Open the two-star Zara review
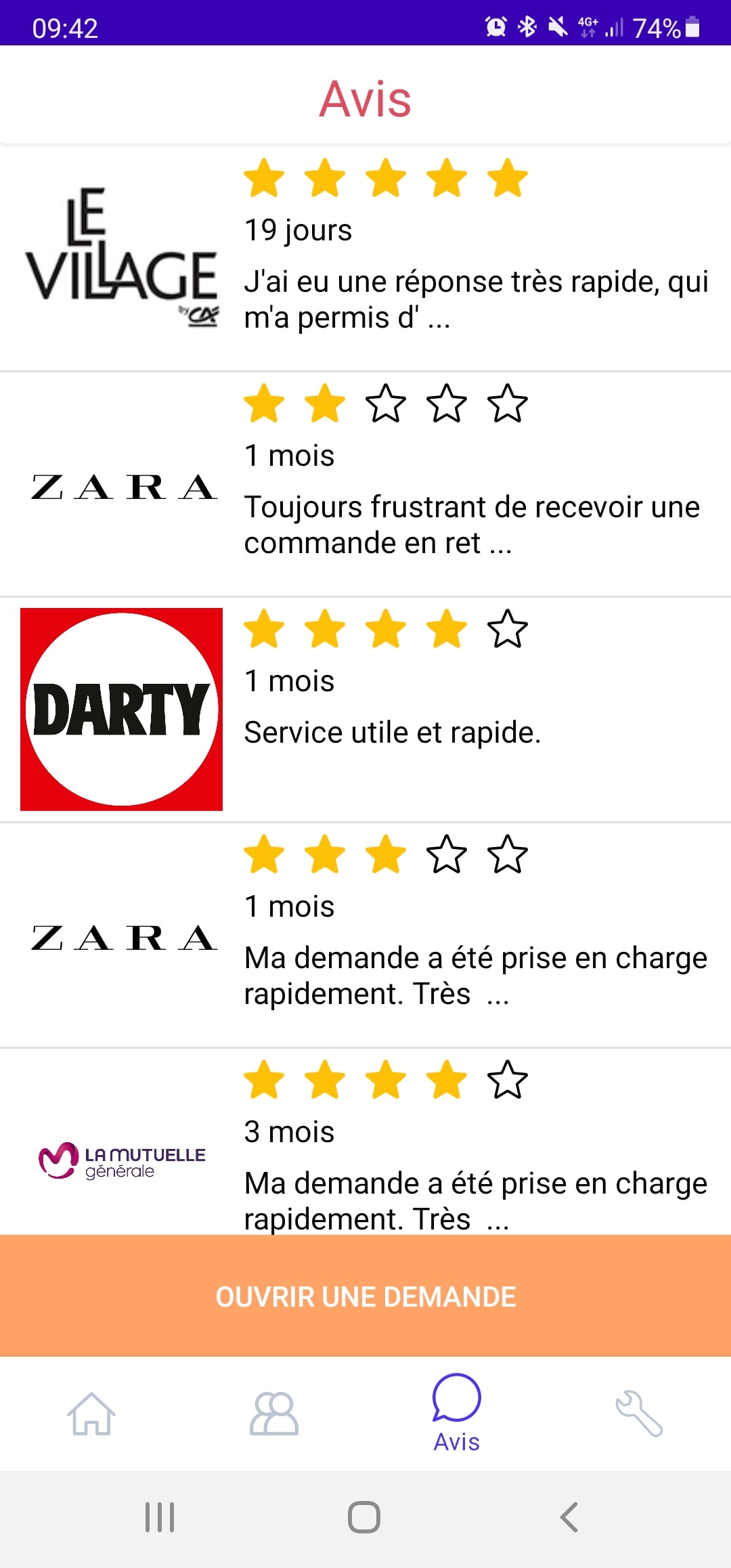 point(365,484)
